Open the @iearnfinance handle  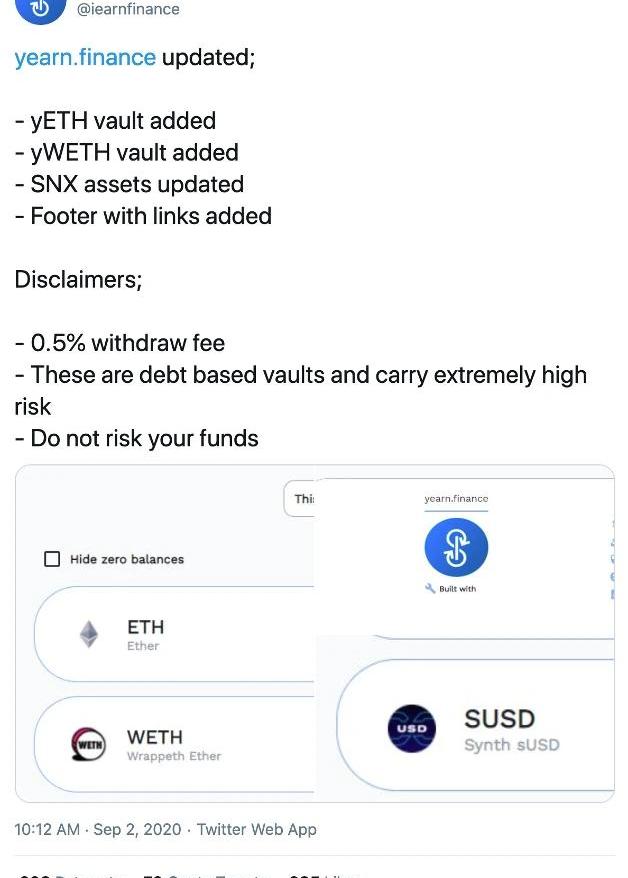pos(129,9)
